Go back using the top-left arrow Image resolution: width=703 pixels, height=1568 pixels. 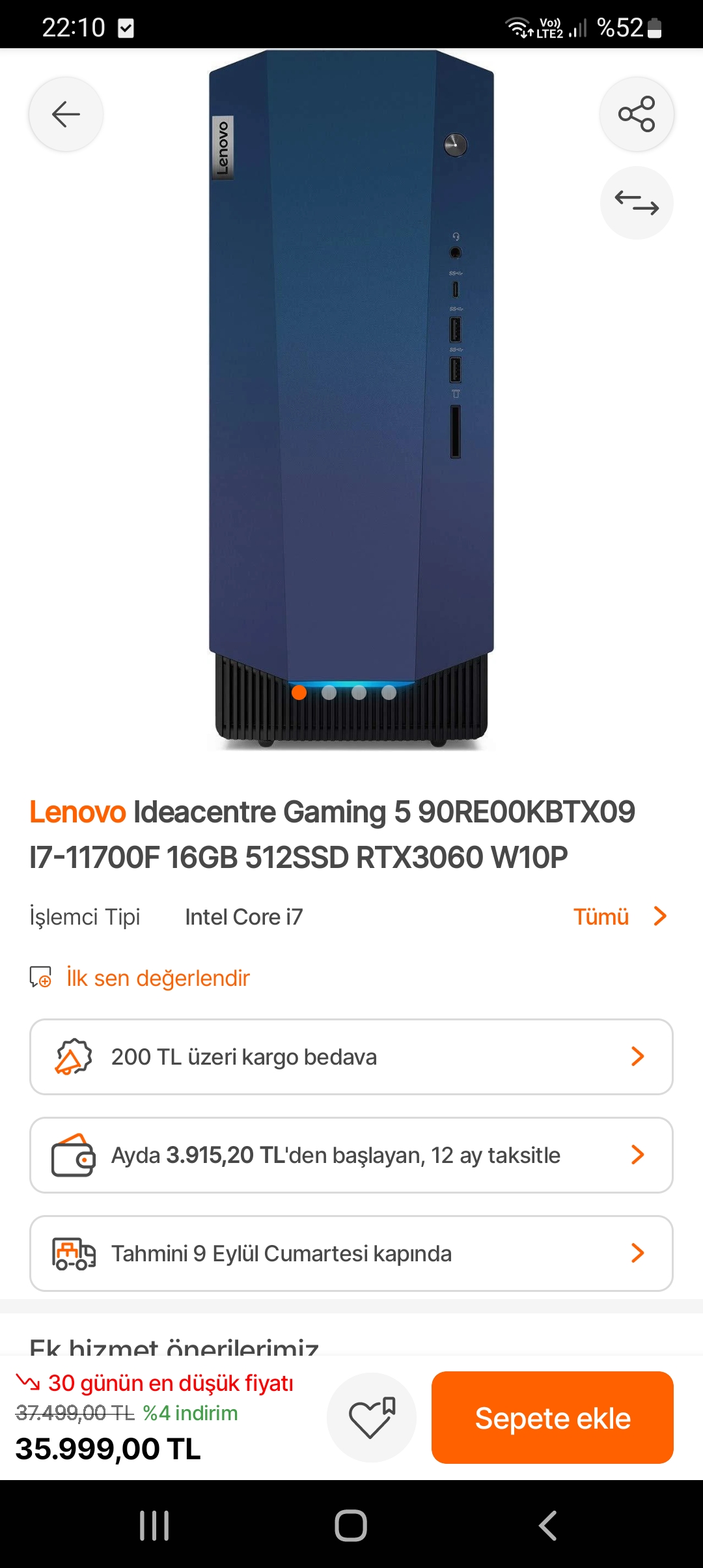(66, 115)
